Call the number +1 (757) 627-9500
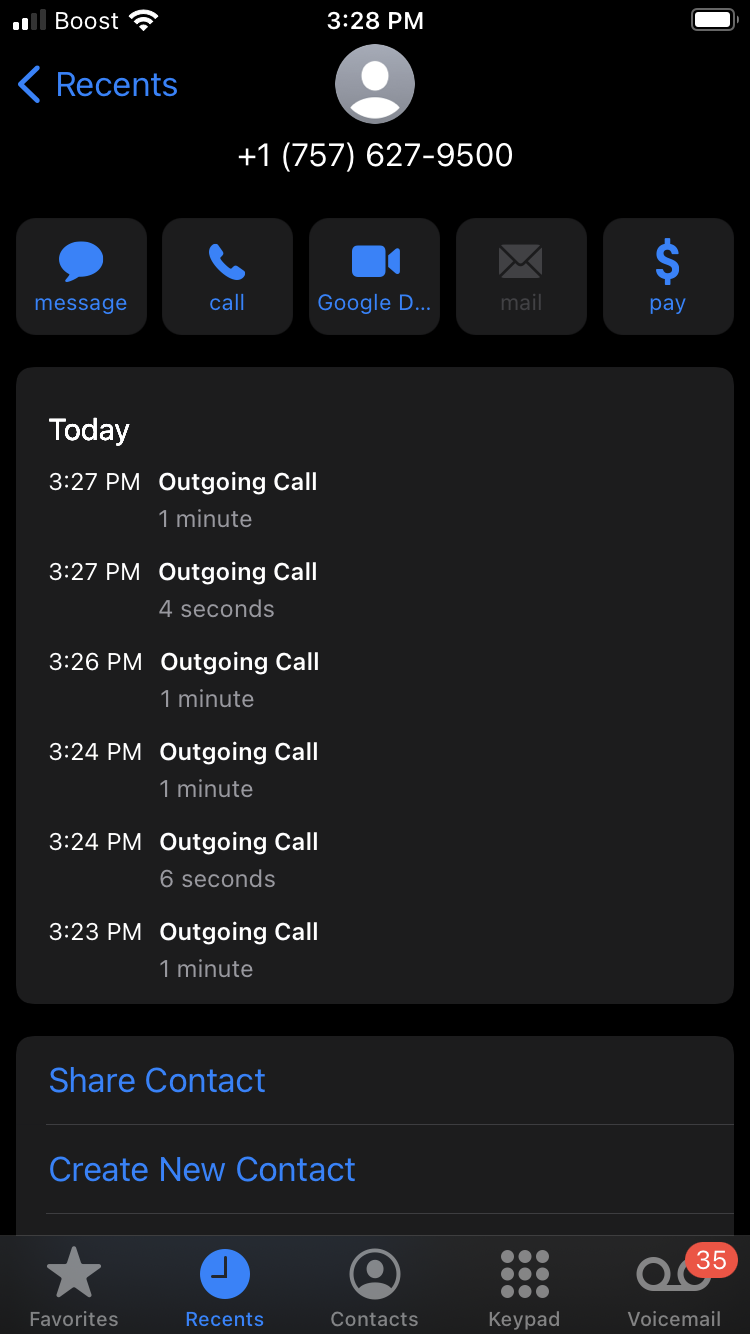 click(x=227, y=276)
